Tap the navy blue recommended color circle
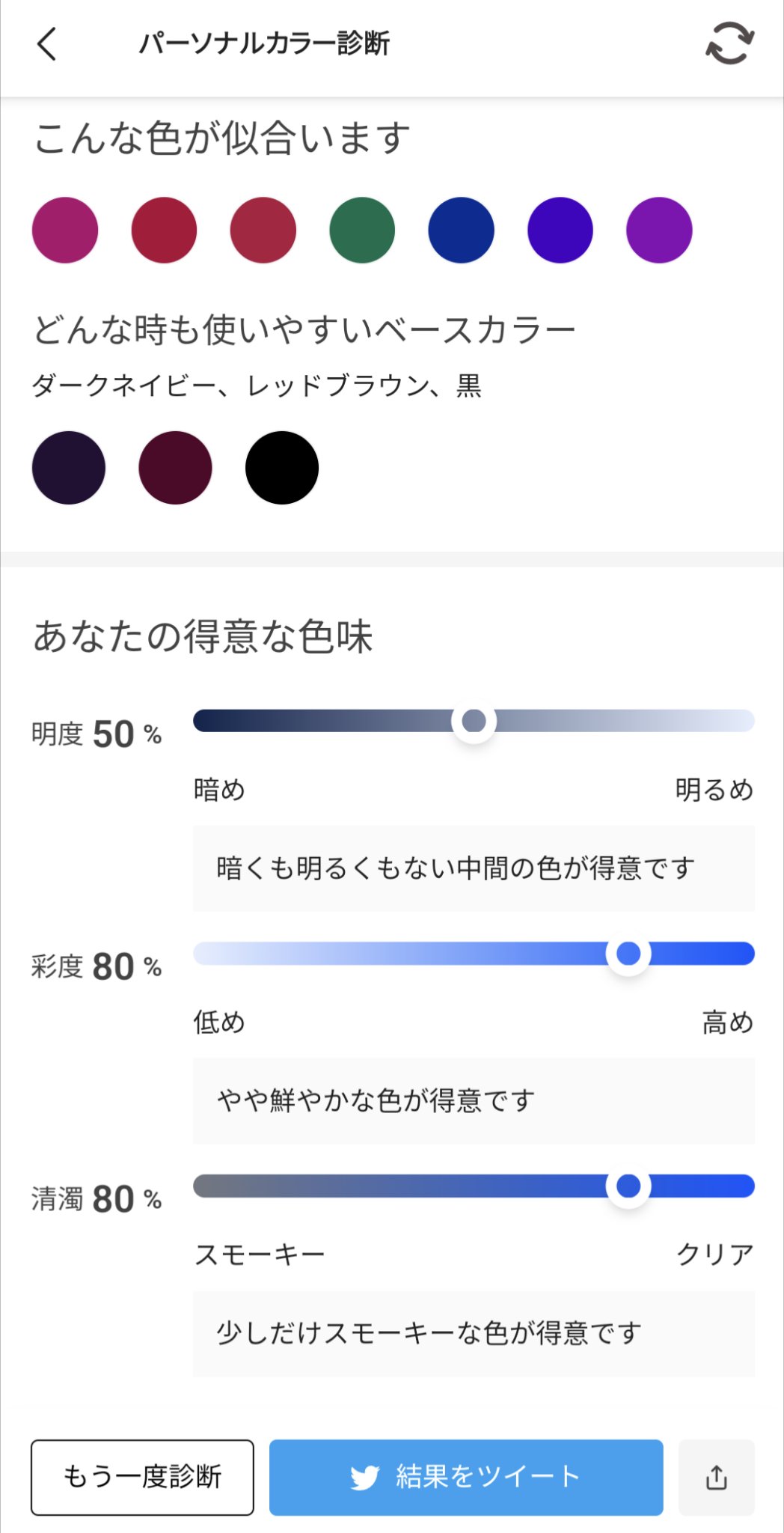The image size is (784, 1533). click(461, 230)
